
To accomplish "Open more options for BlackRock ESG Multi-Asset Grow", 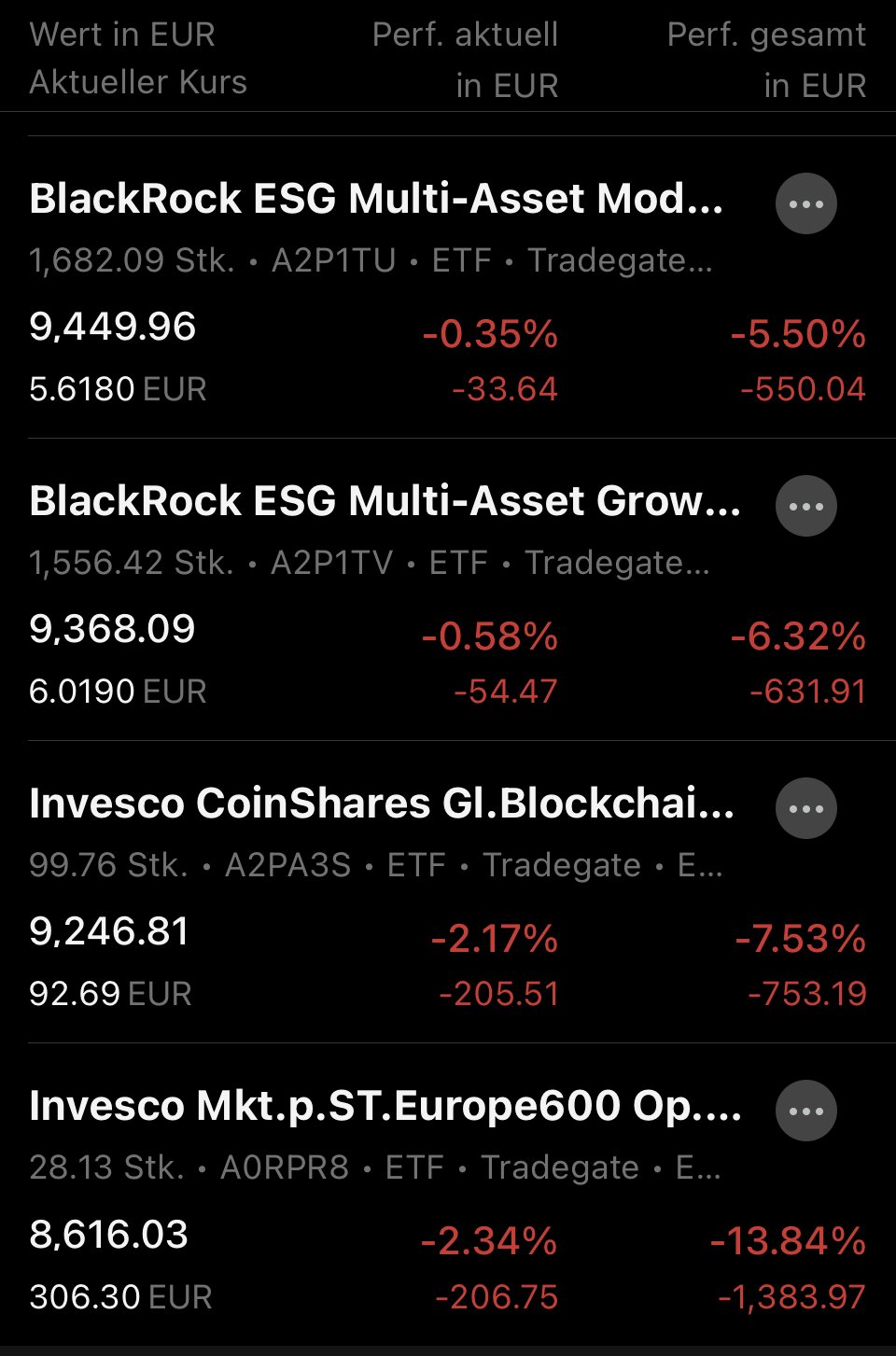I will pyautogui.click(x=805, y=506).
